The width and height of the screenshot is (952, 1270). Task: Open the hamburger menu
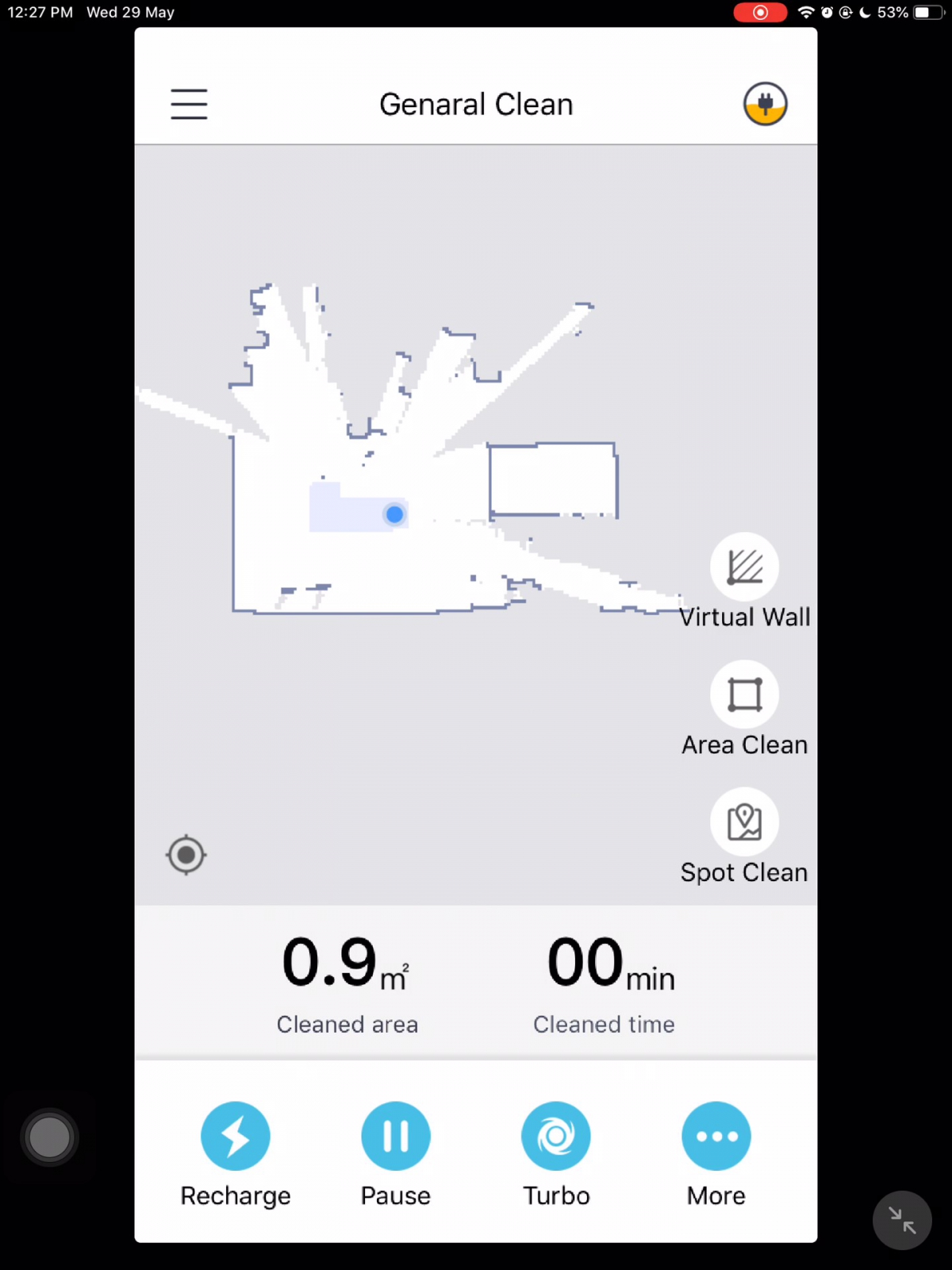pos(189,104)
